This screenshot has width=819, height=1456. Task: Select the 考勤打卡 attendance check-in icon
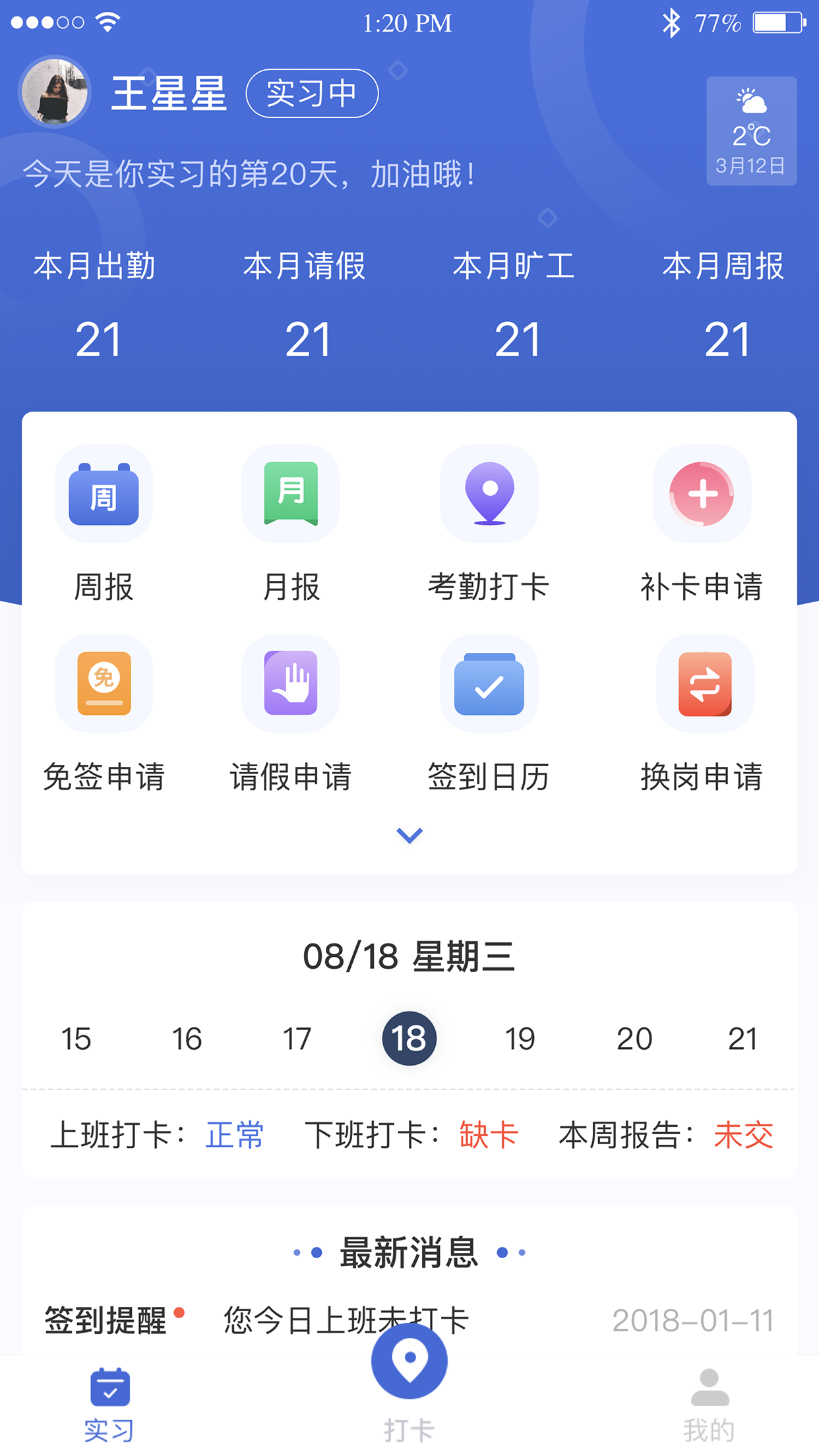pyautogui.click(x=489, y=495)
